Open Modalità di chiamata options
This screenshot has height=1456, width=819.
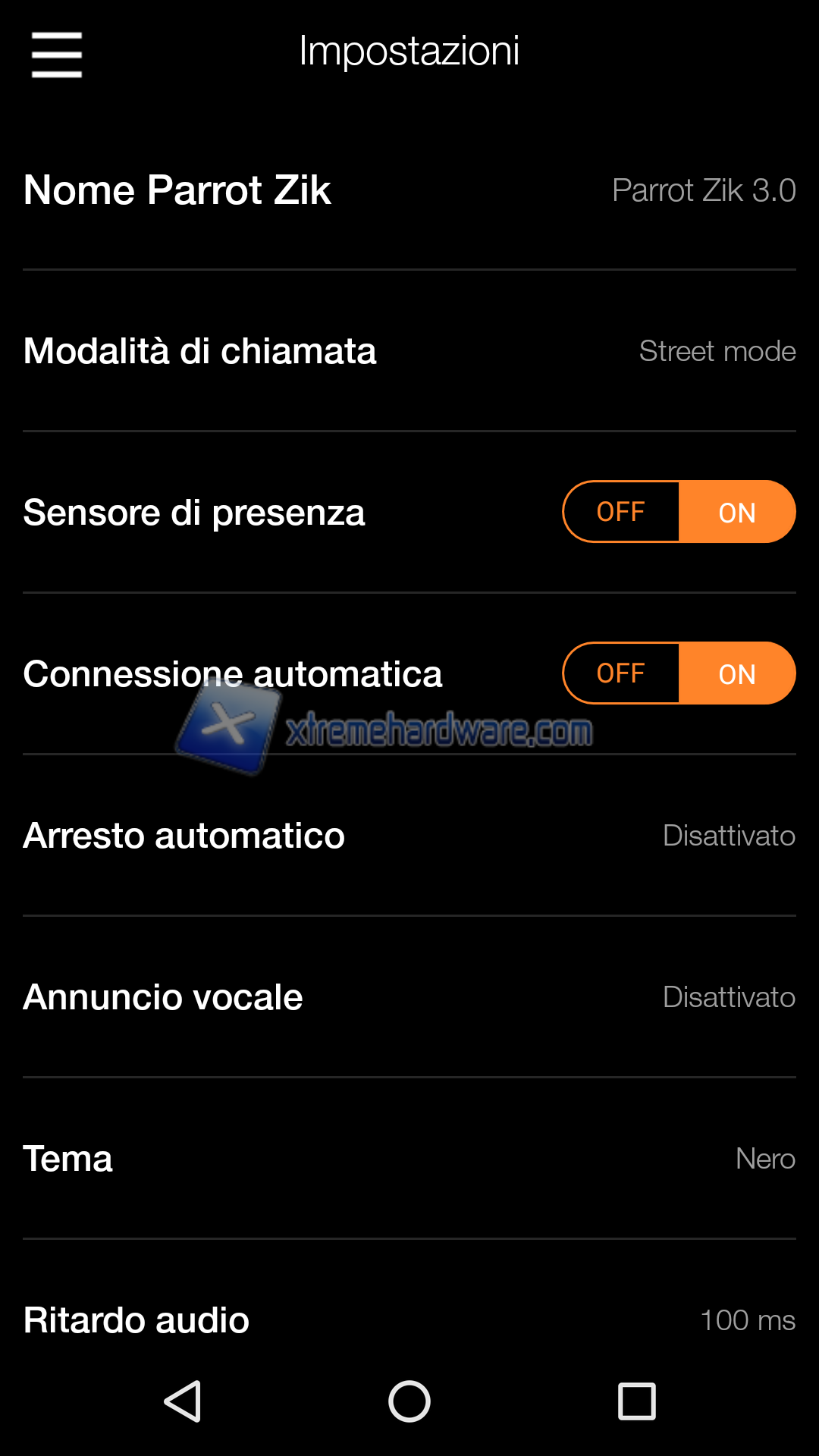[200, 351]
